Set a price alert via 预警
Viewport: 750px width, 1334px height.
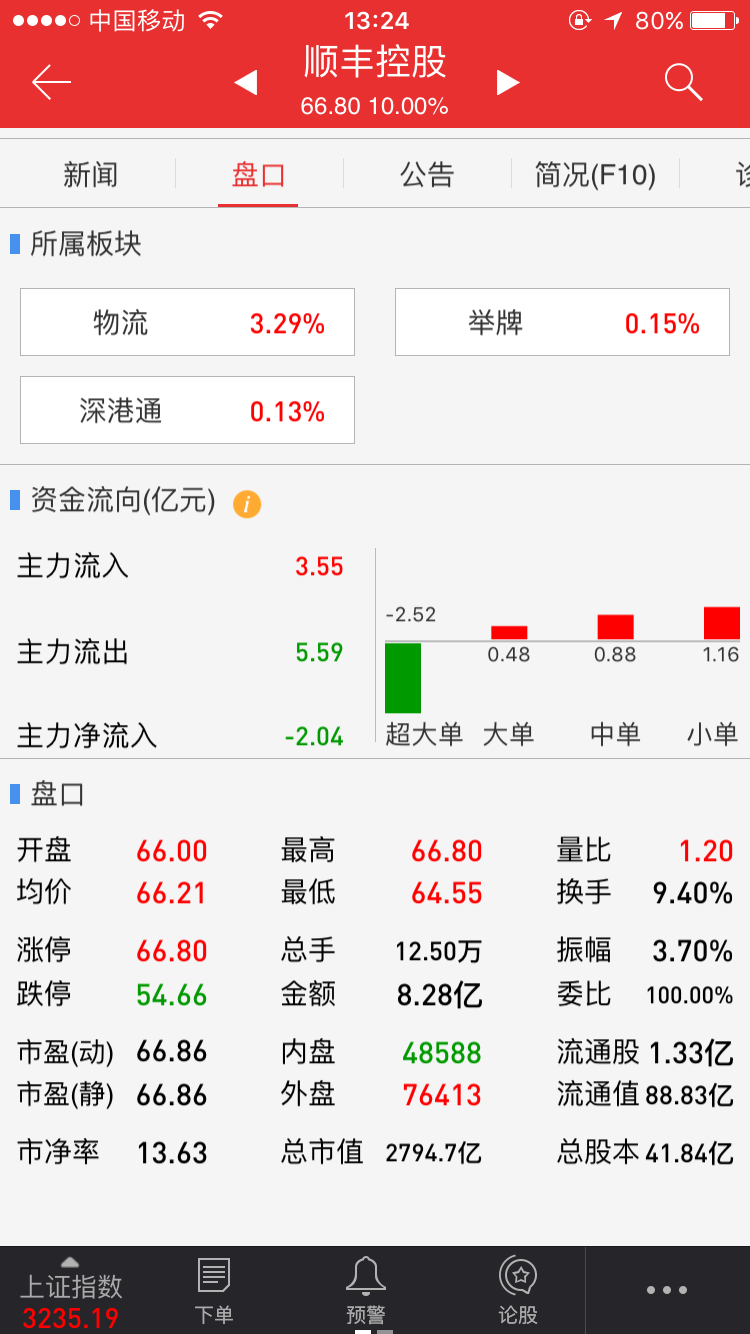tap(366, 1291)
